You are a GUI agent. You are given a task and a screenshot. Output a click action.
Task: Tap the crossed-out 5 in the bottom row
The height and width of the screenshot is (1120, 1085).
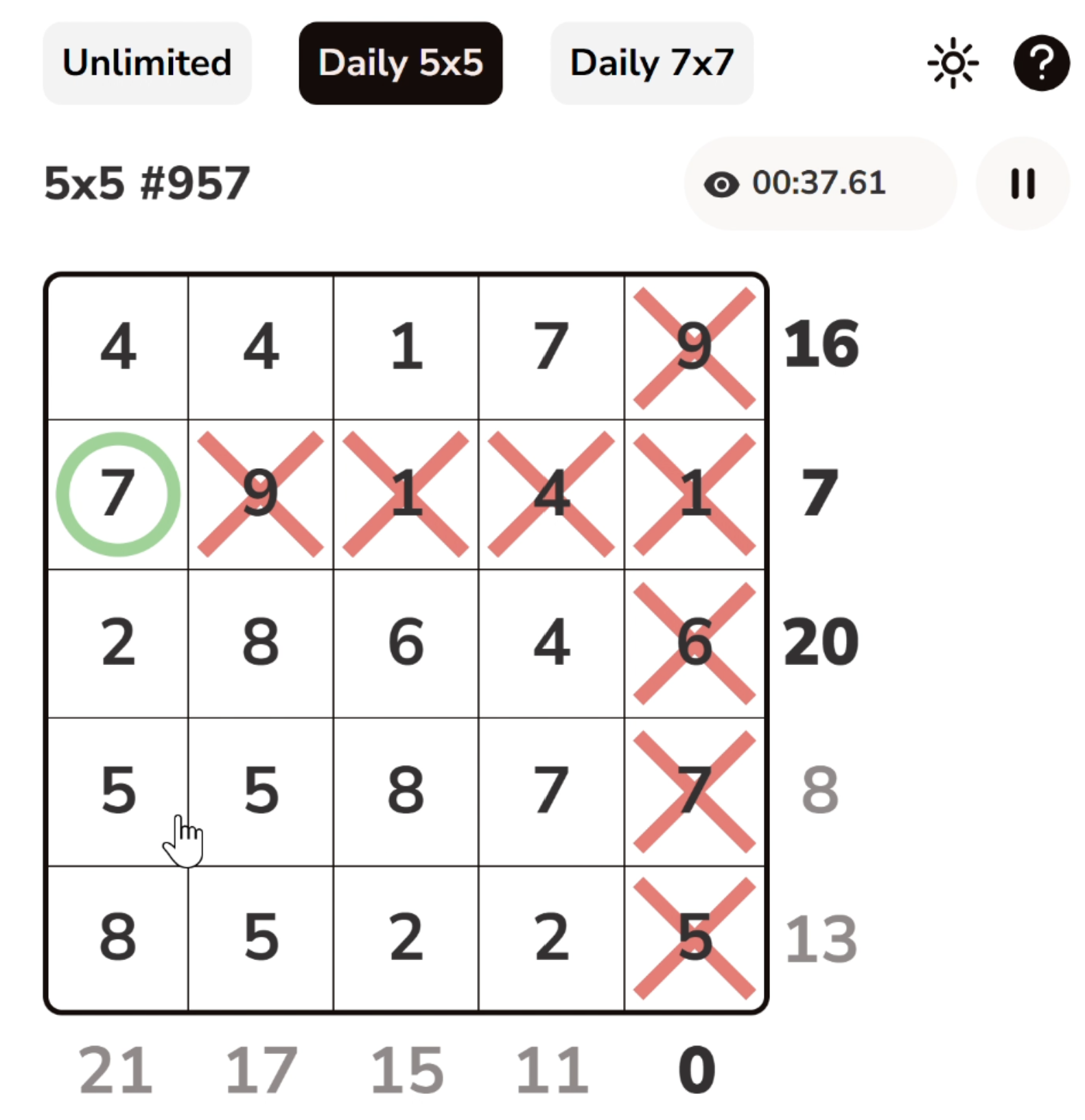(694, 938)
